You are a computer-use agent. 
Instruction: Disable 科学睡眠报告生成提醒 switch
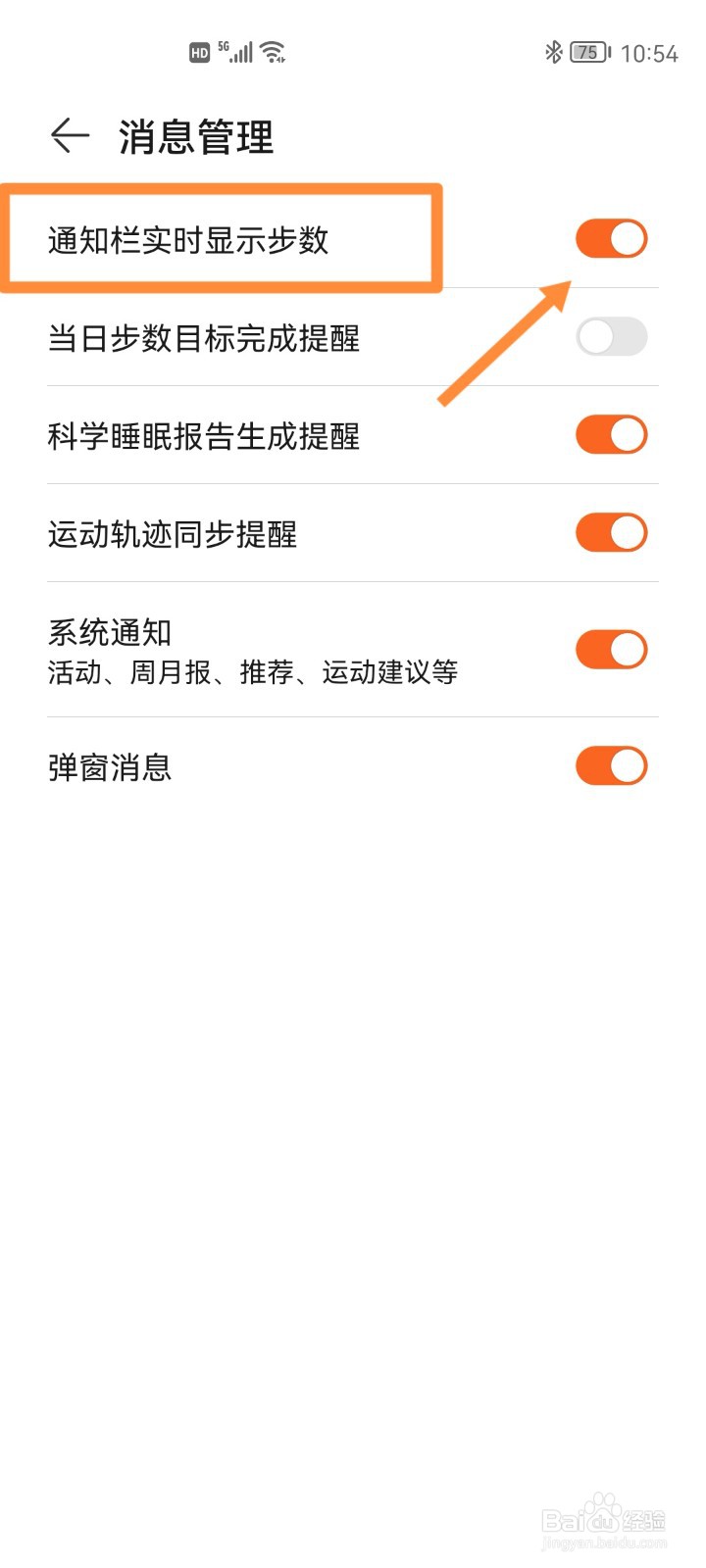pos(612,435)
